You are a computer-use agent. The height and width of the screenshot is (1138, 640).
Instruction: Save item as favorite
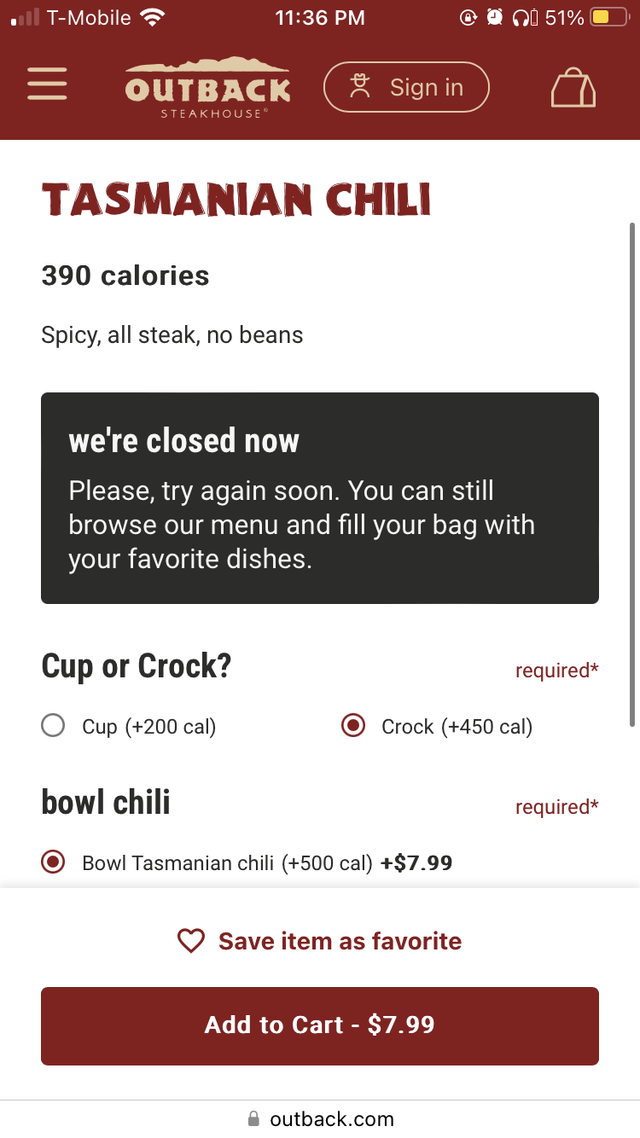319,941
